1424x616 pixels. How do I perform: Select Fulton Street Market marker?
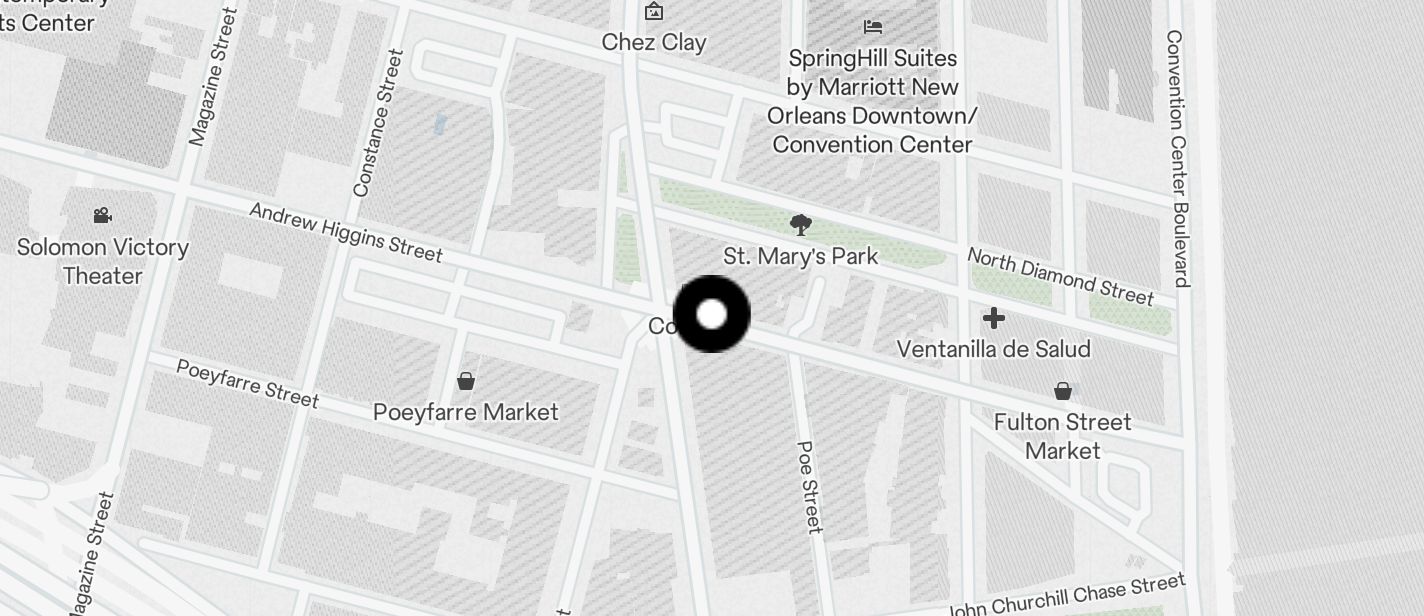click(1062, 391)
